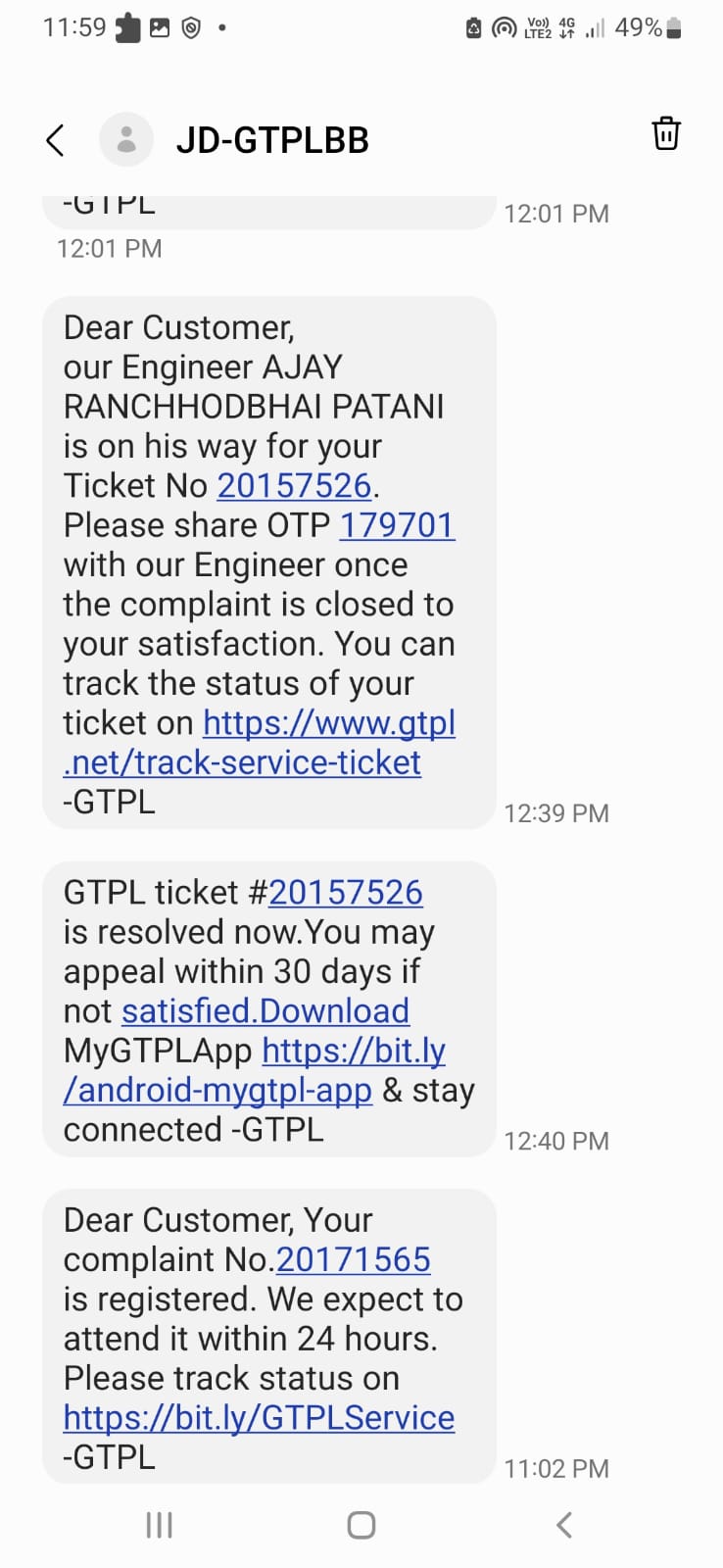
Task: Tap complaint number 20171565
Action: [x=354, y=1260]
